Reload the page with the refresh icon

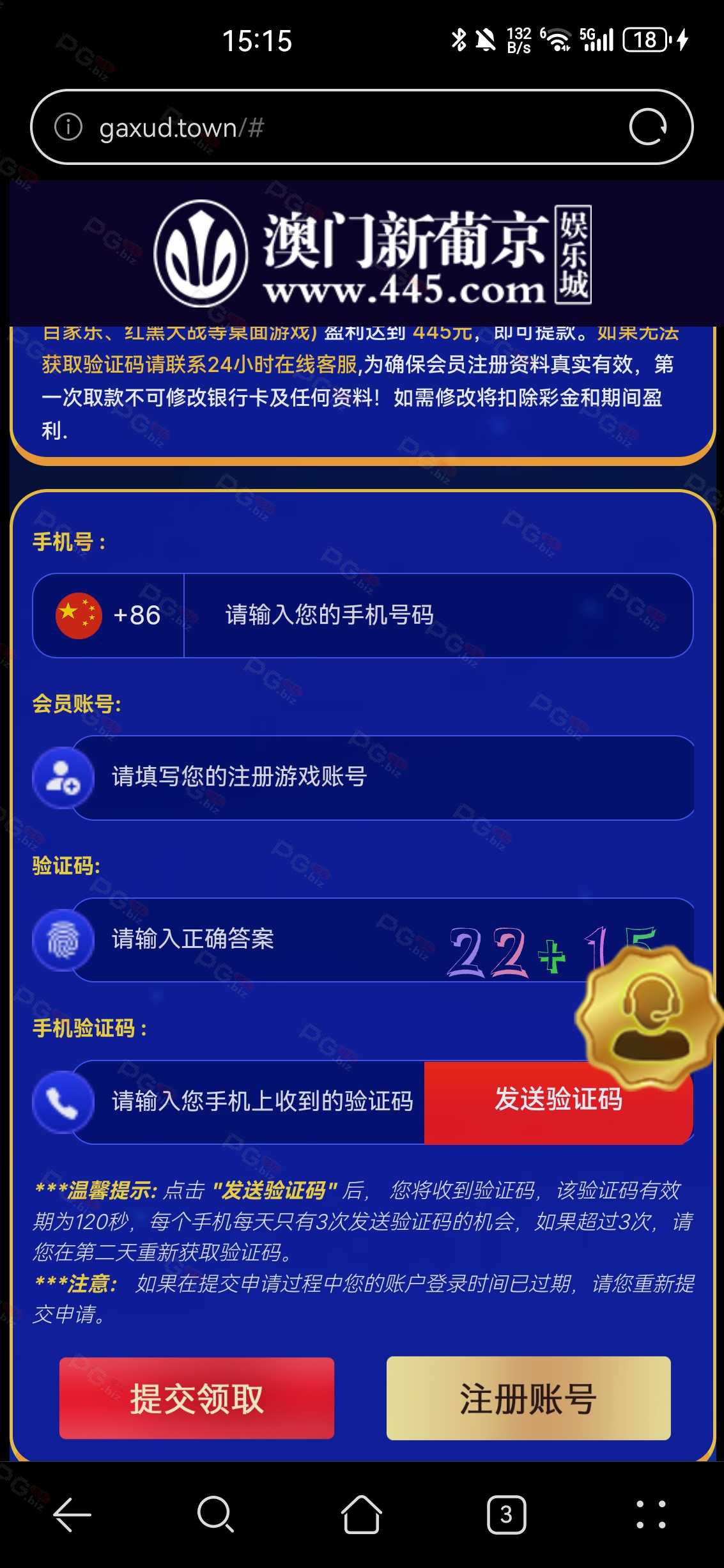(647, 127)
